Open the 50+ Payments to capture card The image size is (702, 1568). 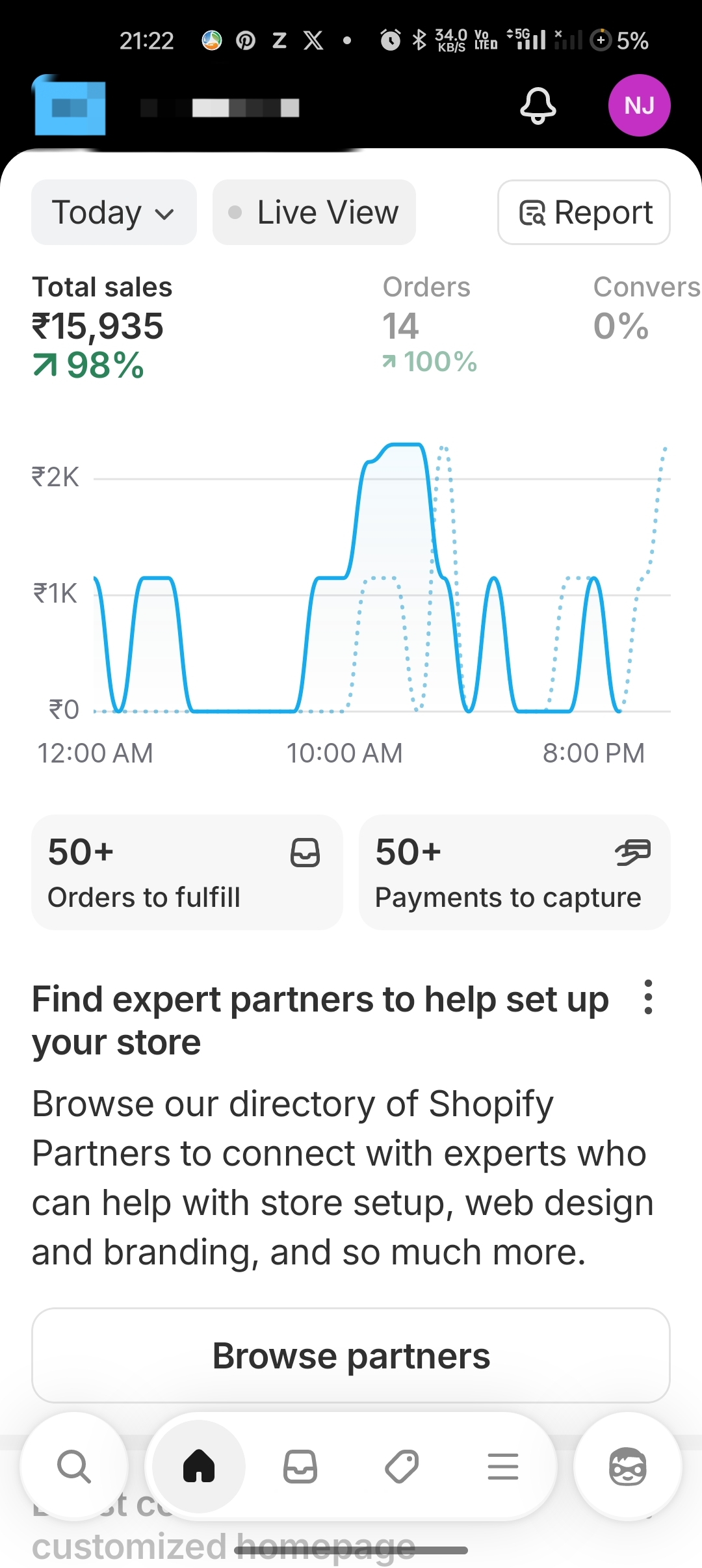click(x=514, y=872)
